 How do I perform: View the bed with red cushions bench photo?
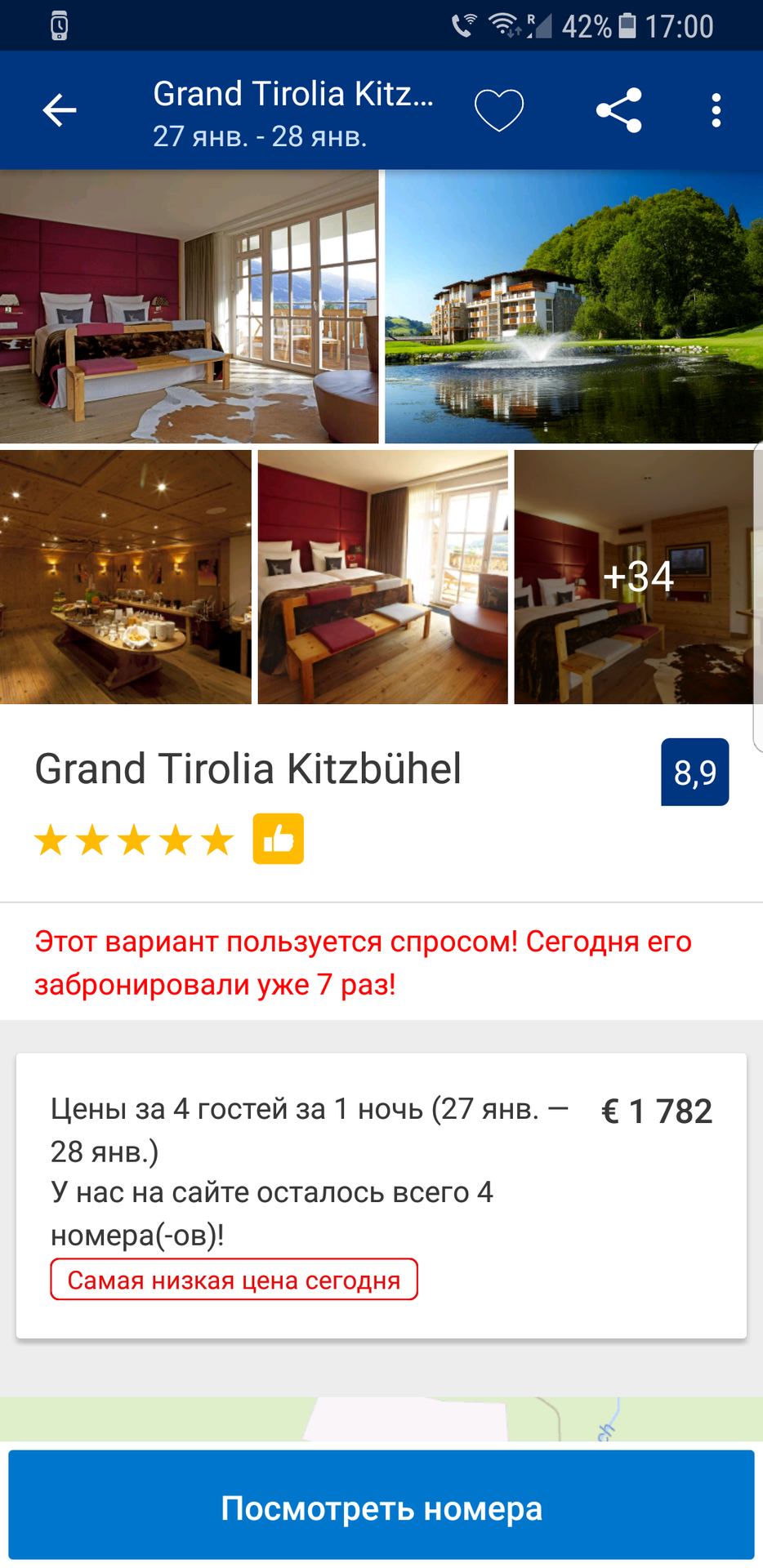(382, 577)
